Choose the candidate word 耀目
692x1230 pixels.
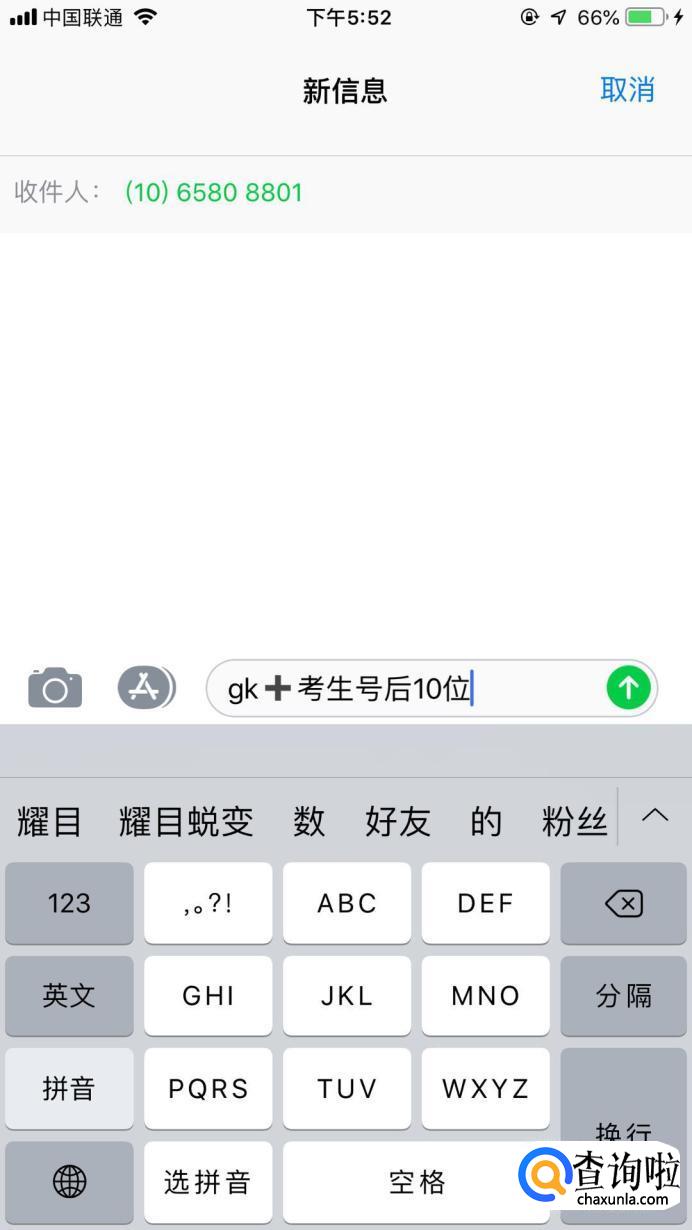pyautogui.click(x=49, y=821)
